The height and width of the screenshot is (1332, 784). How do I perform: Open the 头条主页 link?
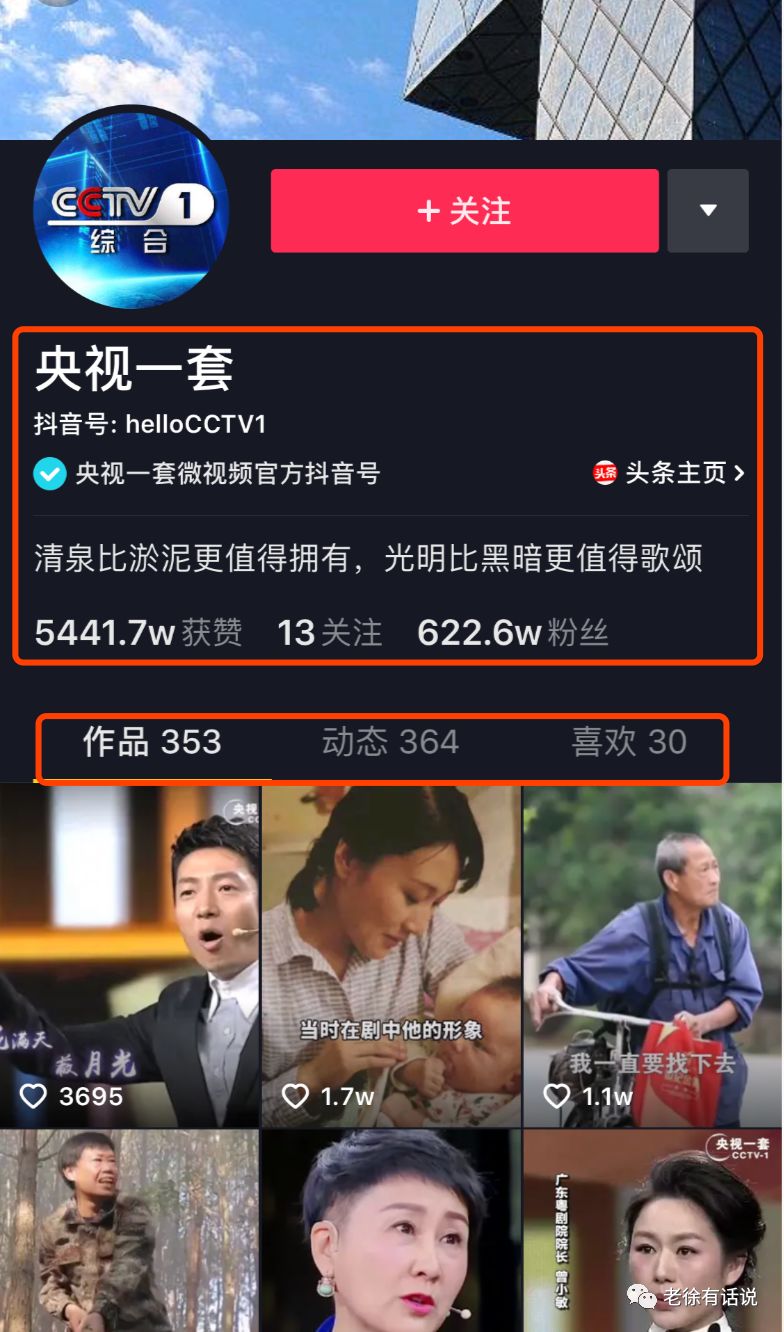(670, 473)
